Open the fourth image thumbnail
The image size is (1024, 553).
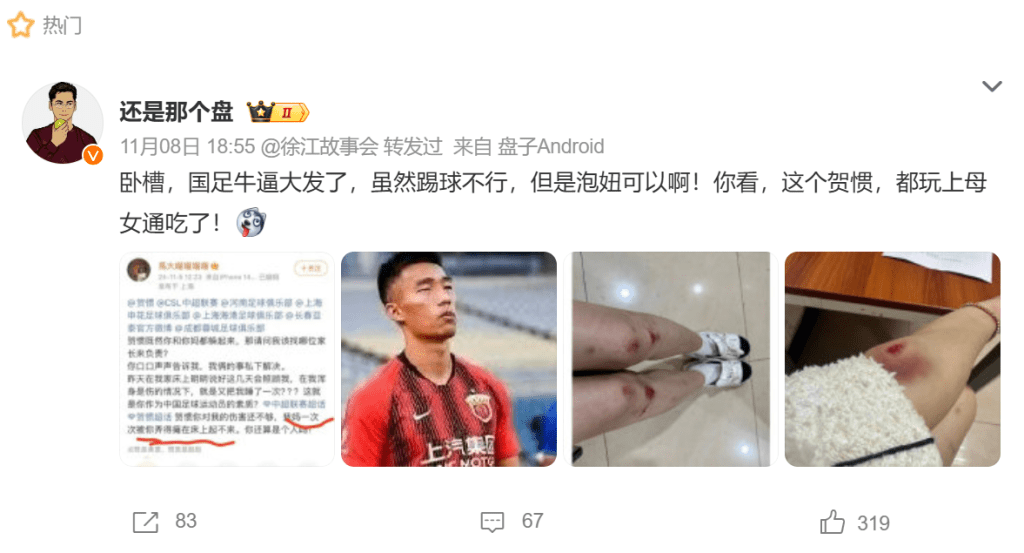tap(892, 359)
